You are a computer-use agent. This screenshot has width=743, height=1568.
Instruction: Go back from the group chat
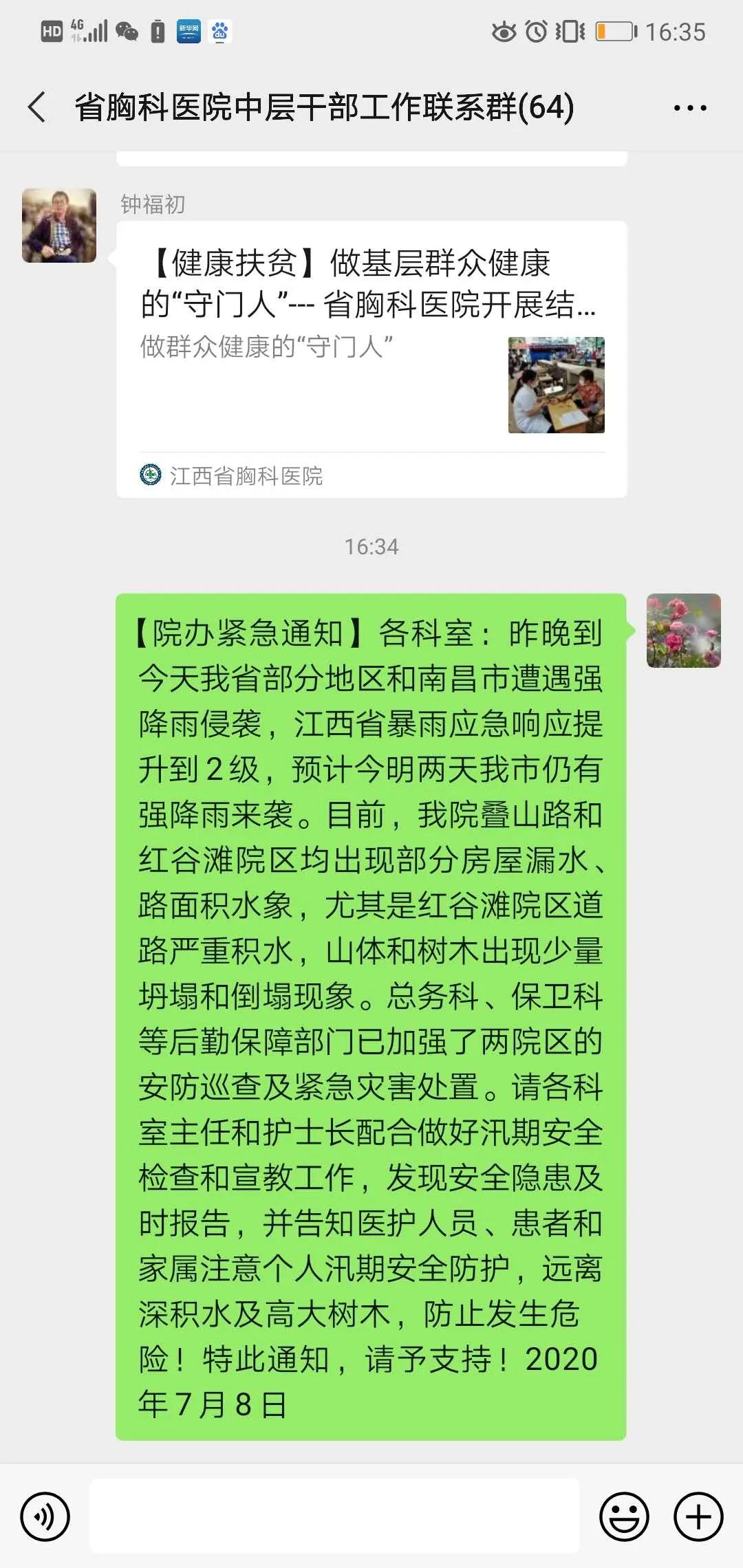(37, 107)
